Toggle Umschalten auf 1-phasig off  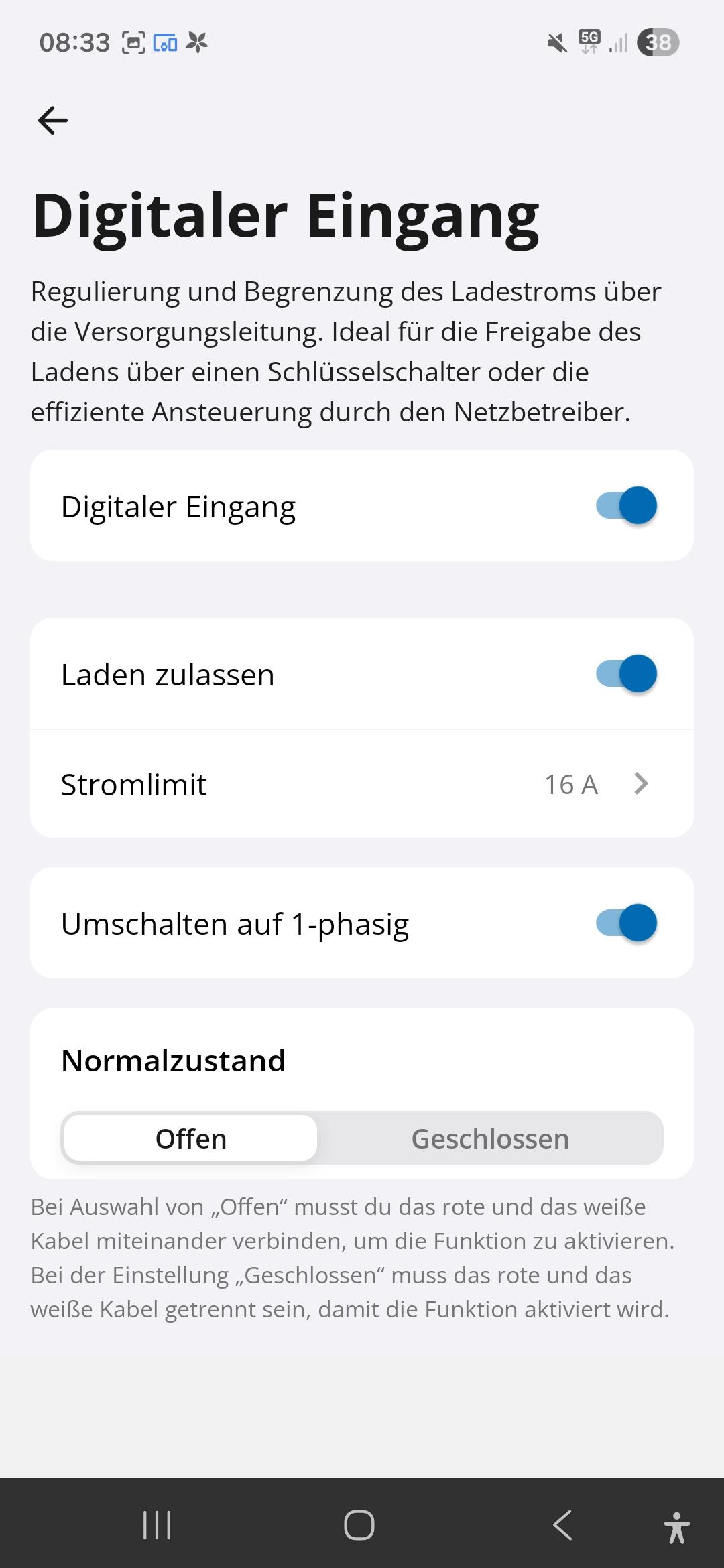point(626,923)
